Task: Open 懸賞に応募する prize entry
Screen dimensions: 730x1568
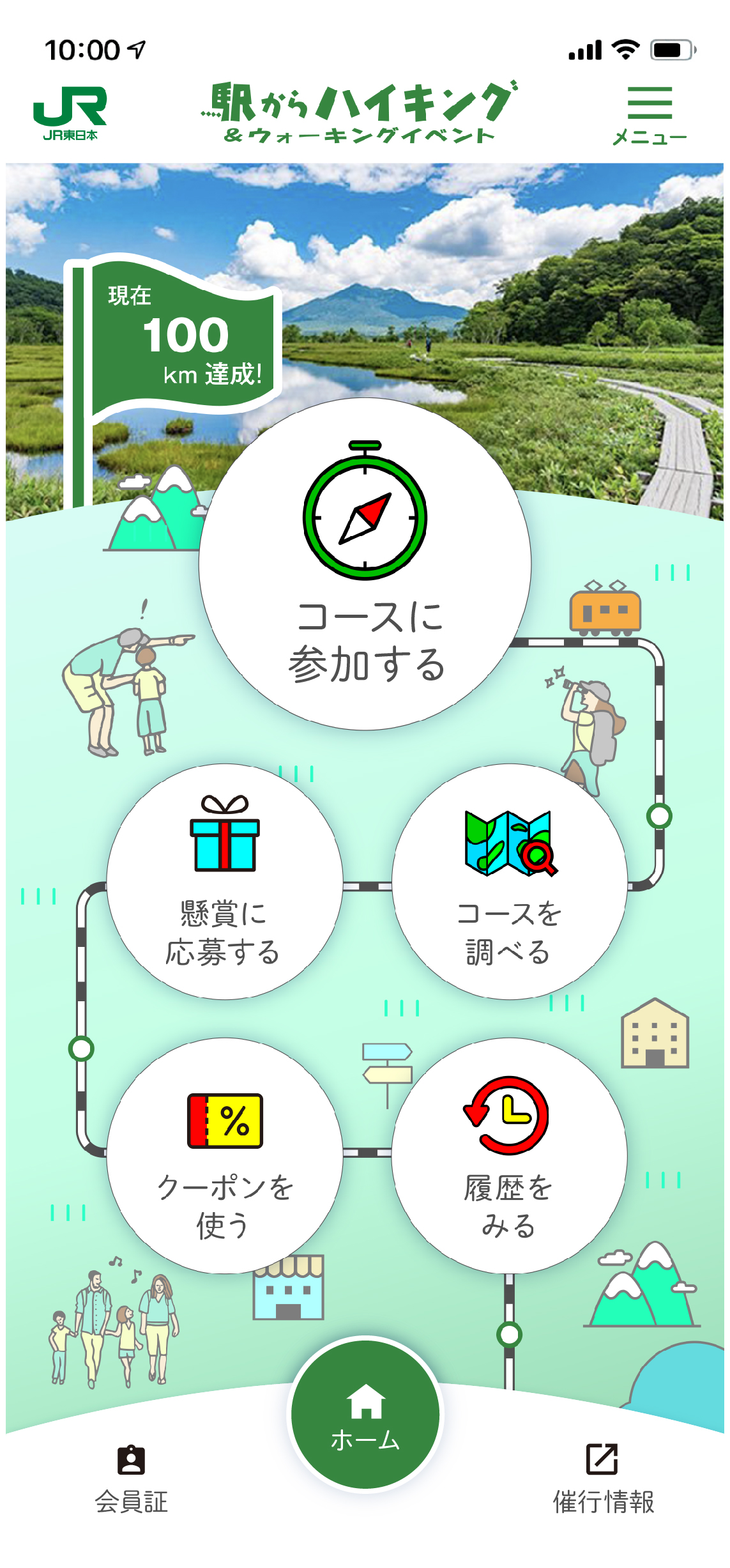Action: click(x=224, y=882)
